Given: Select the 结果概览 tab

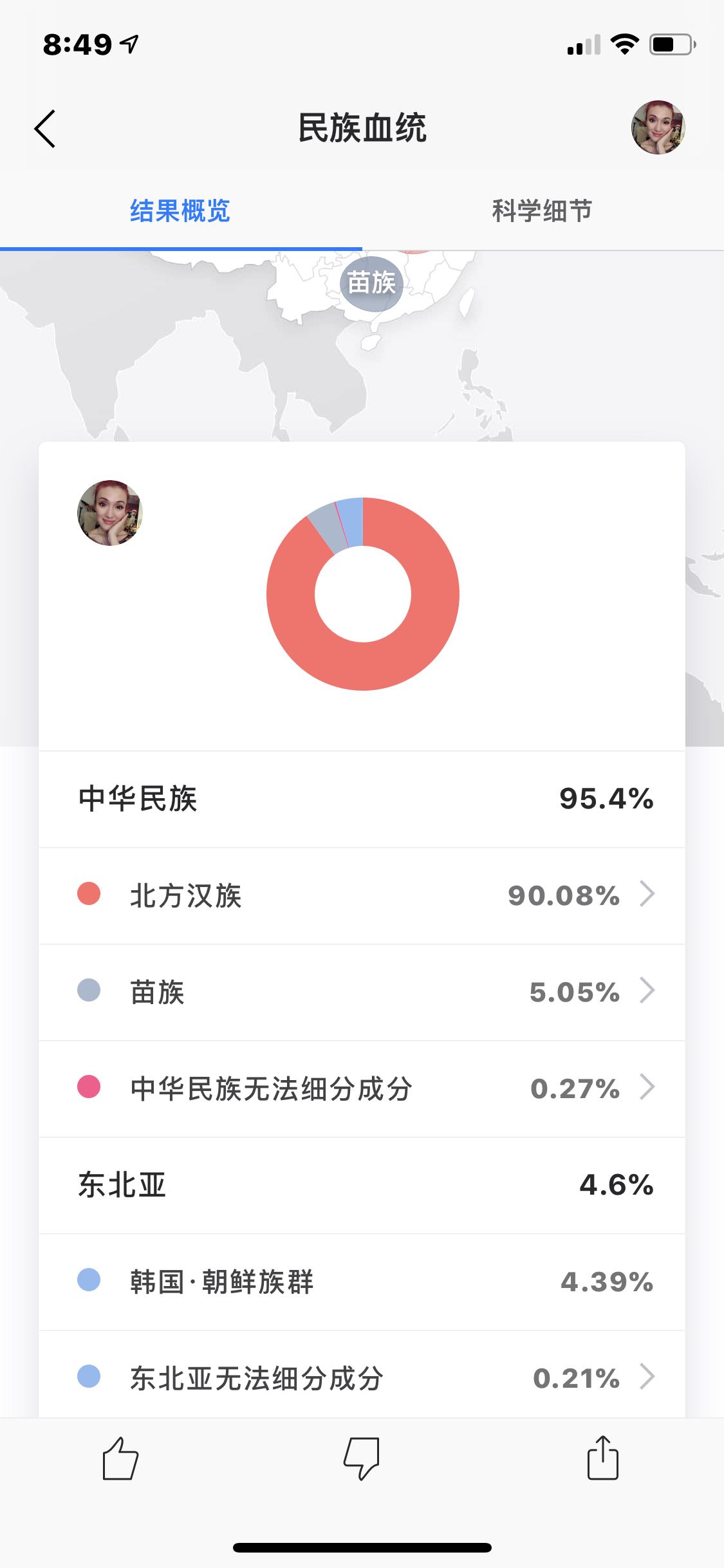Looking at the screenshot, I should tap(180, 211).
